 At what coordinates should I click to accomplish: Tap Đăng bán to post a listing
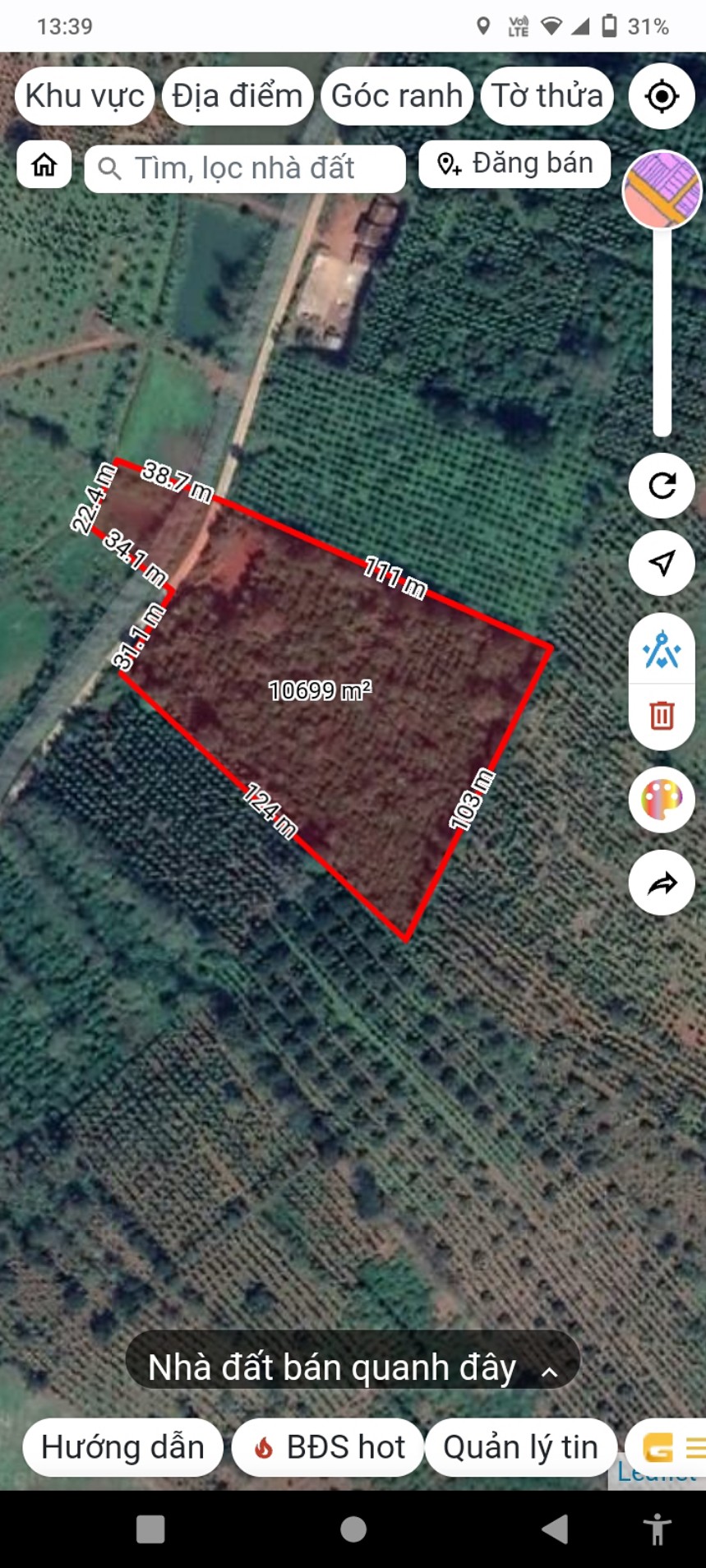tap(515, 164)
